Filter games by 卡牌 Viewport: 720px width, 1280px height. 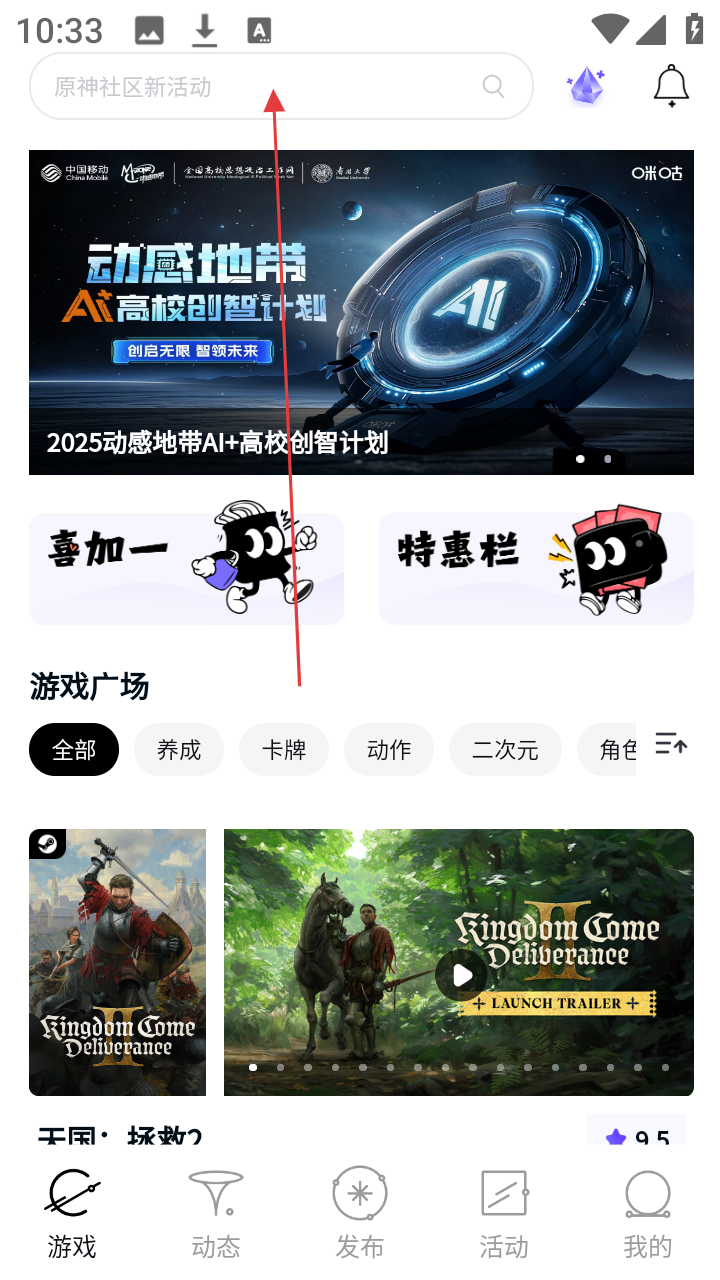284,750
